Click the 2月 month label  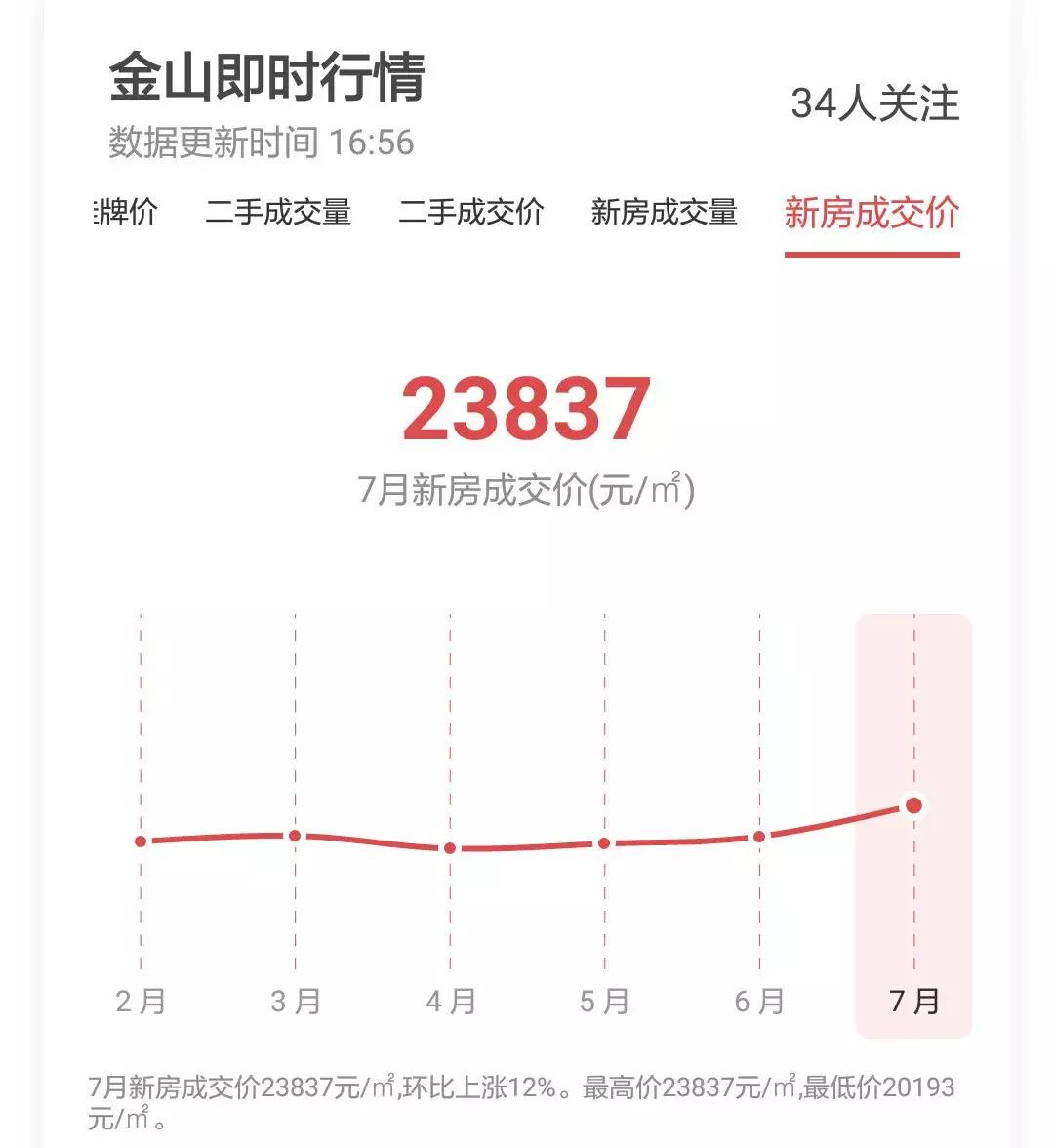[142, 1000]
